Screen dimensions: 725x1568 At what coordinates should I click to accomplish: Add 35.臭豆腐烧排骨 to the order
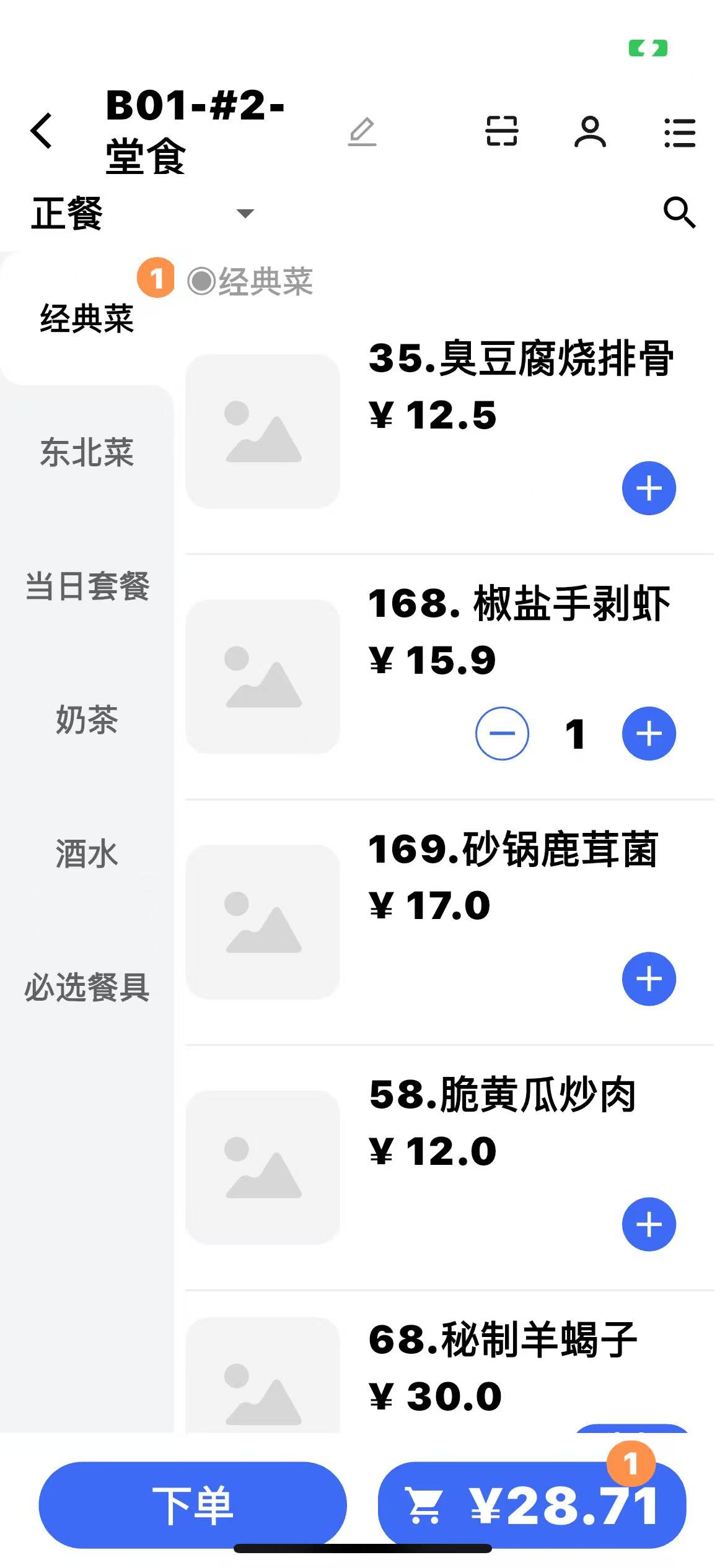(649, 488)
